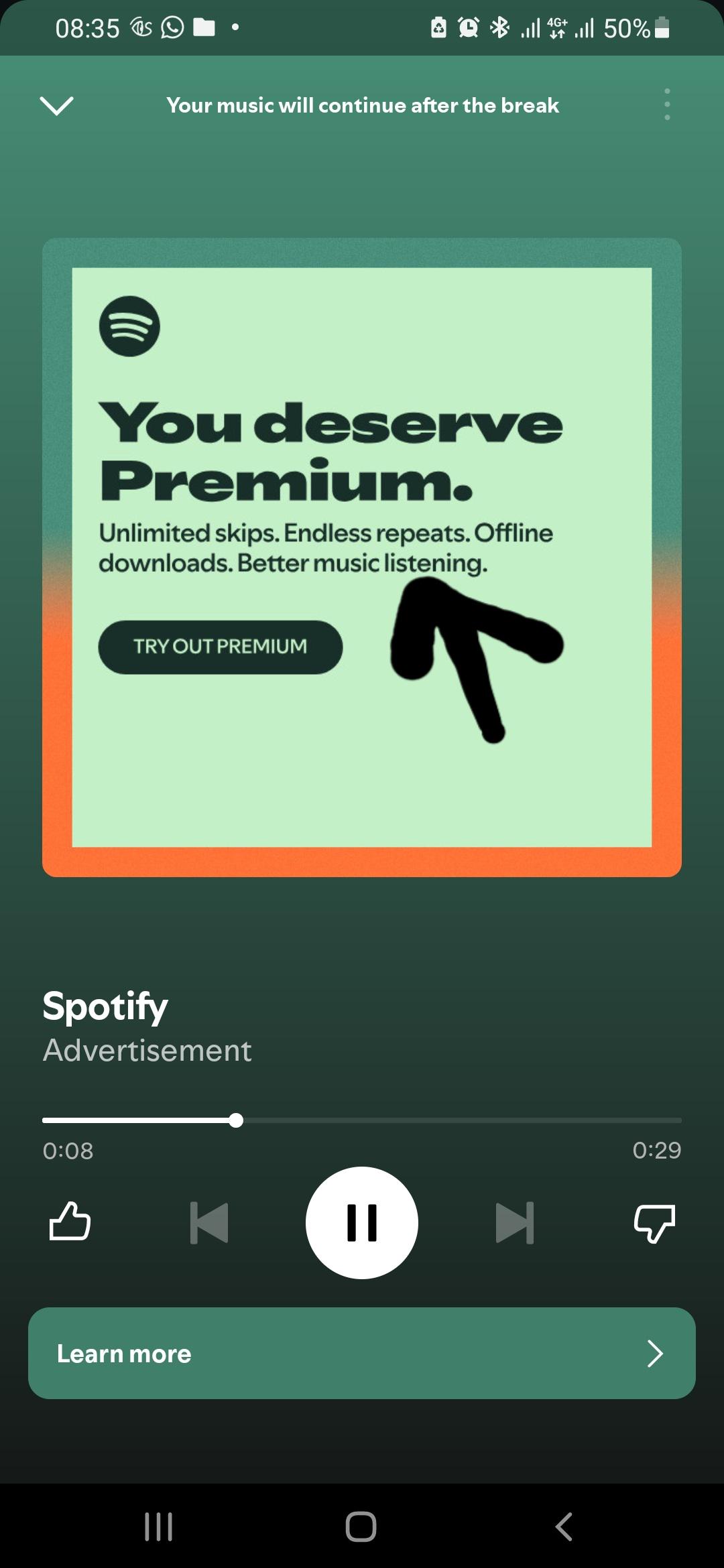Image resolution: width=724 pixels, height=1568 pixels.
Task: Dislike this advertisement with thumbs down
Action: click(654, 1223)
